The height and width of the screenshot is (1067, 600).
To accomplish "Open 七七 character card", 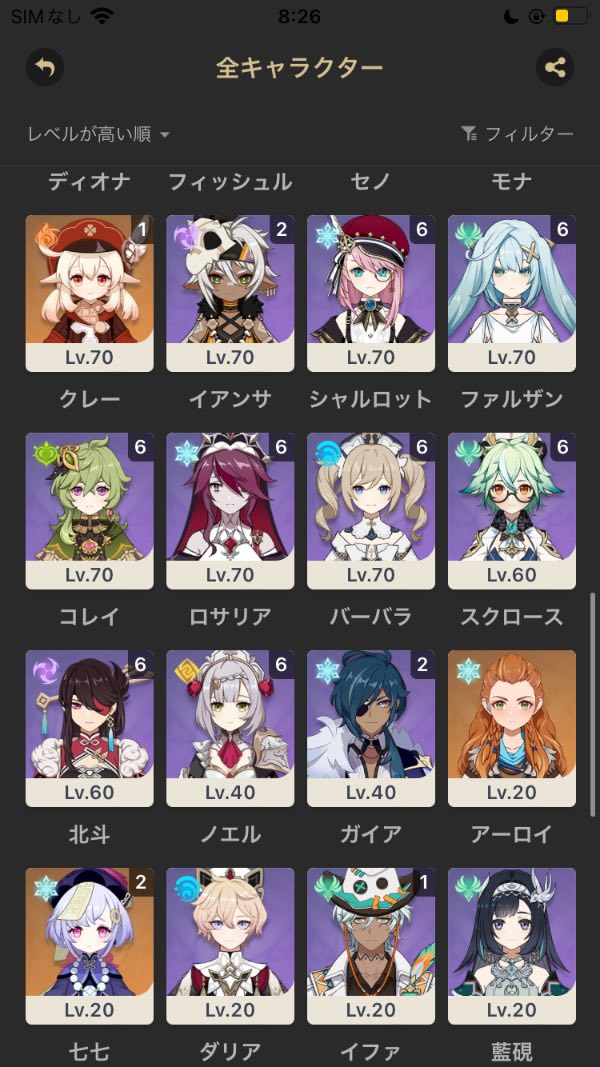I will tap(90, 945).
